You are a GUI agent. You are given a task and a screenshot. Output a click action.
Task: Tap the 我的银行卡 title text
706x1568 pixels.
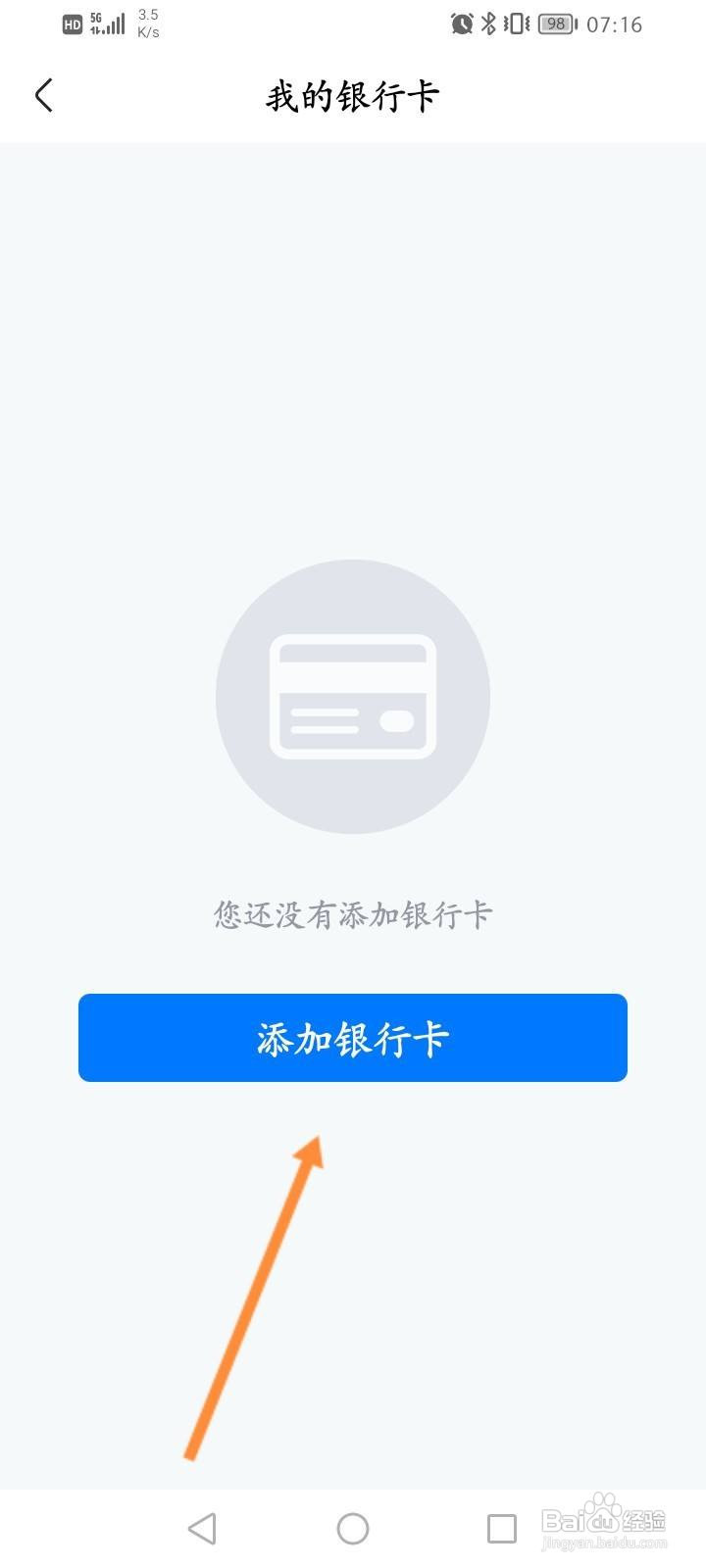click(x=353, y=95)
